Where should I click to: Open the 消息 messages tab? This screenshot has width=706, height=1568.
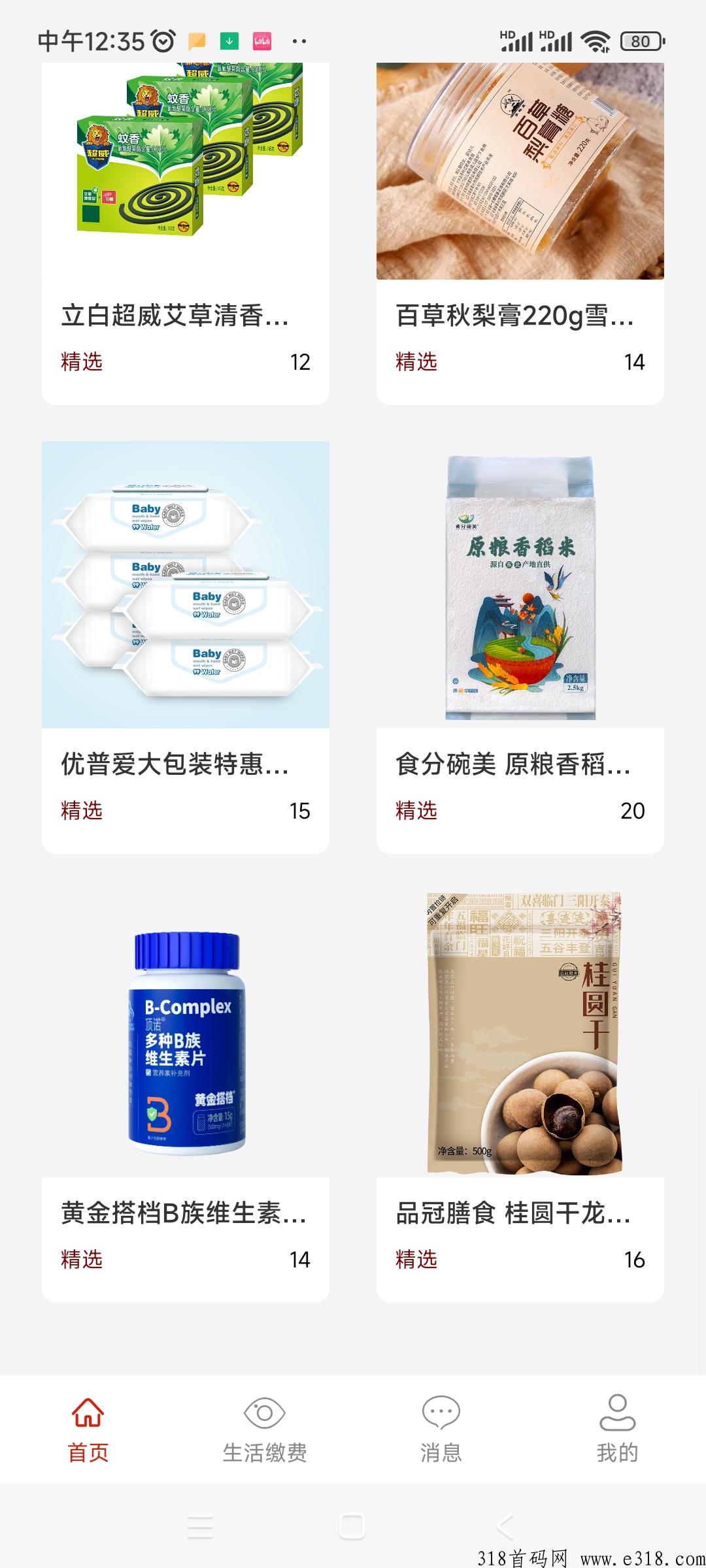tap(441, 1429)
